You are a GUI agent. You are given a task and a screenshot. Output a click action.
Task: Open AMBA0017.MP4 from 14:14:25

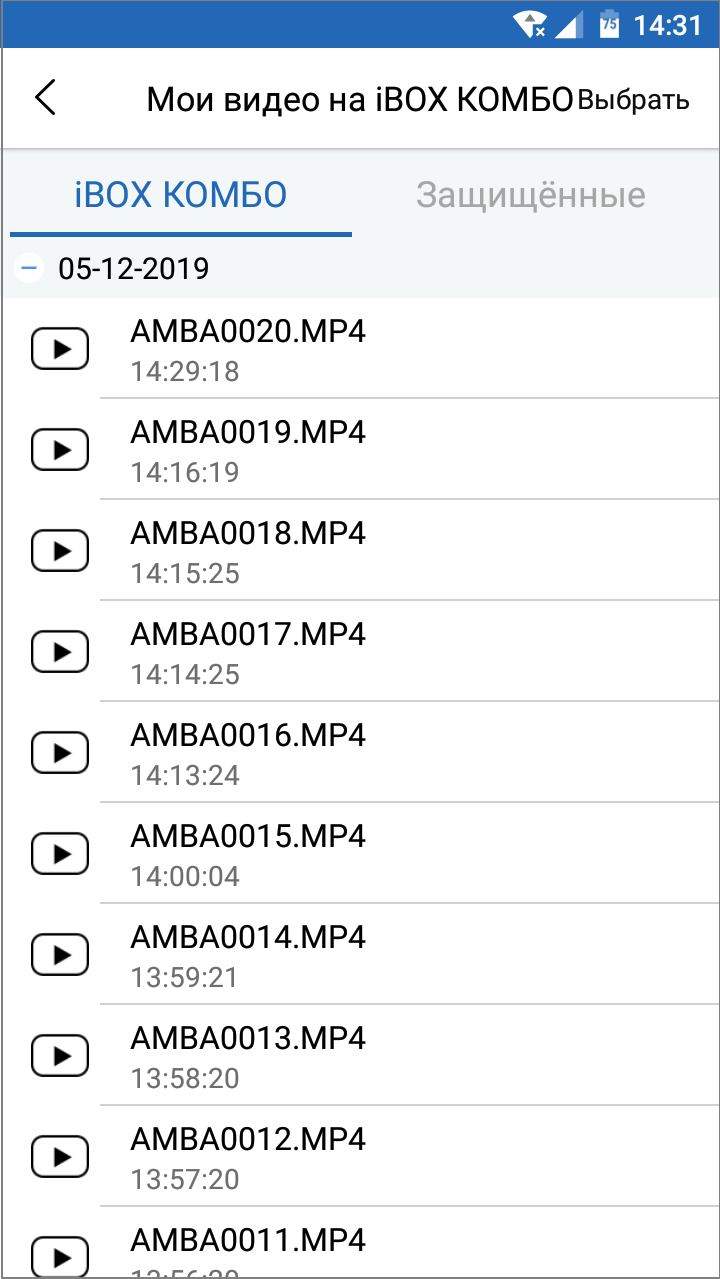coord(360,652)
